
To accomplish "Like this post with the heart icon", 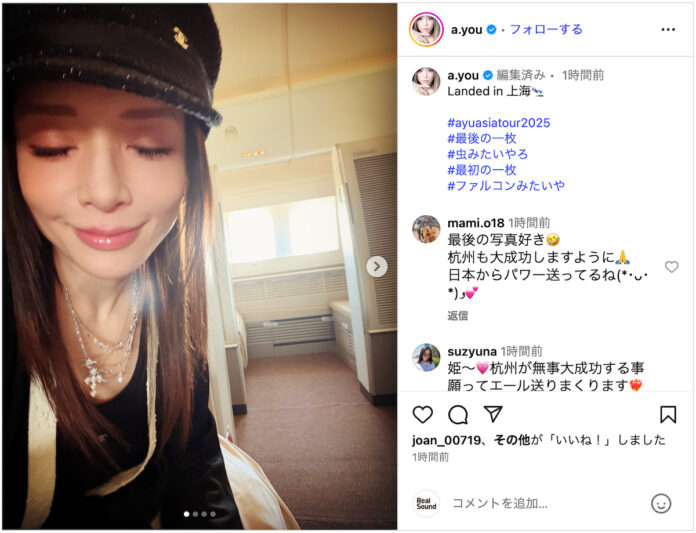I will click(x=423, y=414).
